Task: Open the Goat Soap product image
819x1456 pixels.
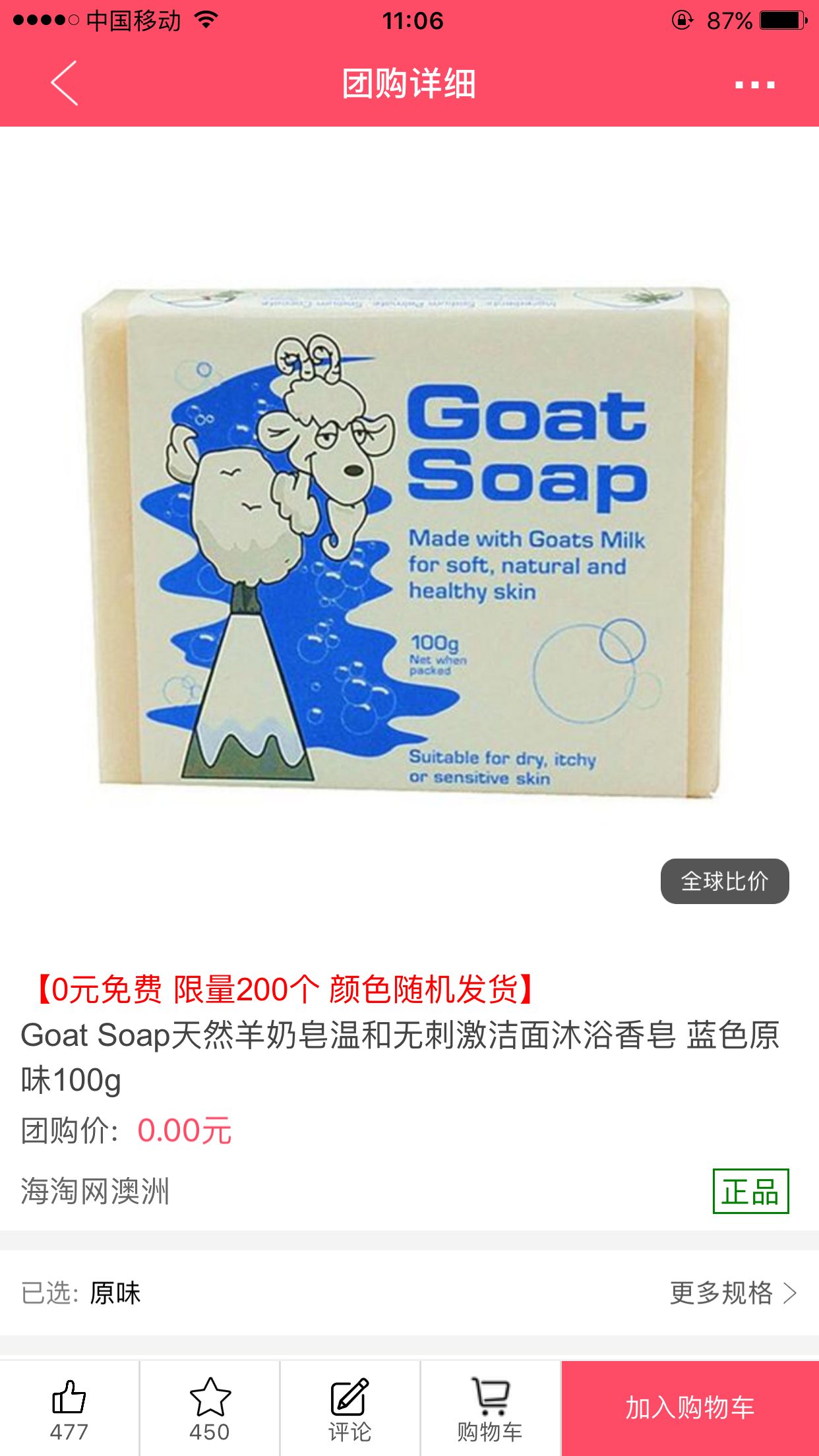Action: point(406,541)
